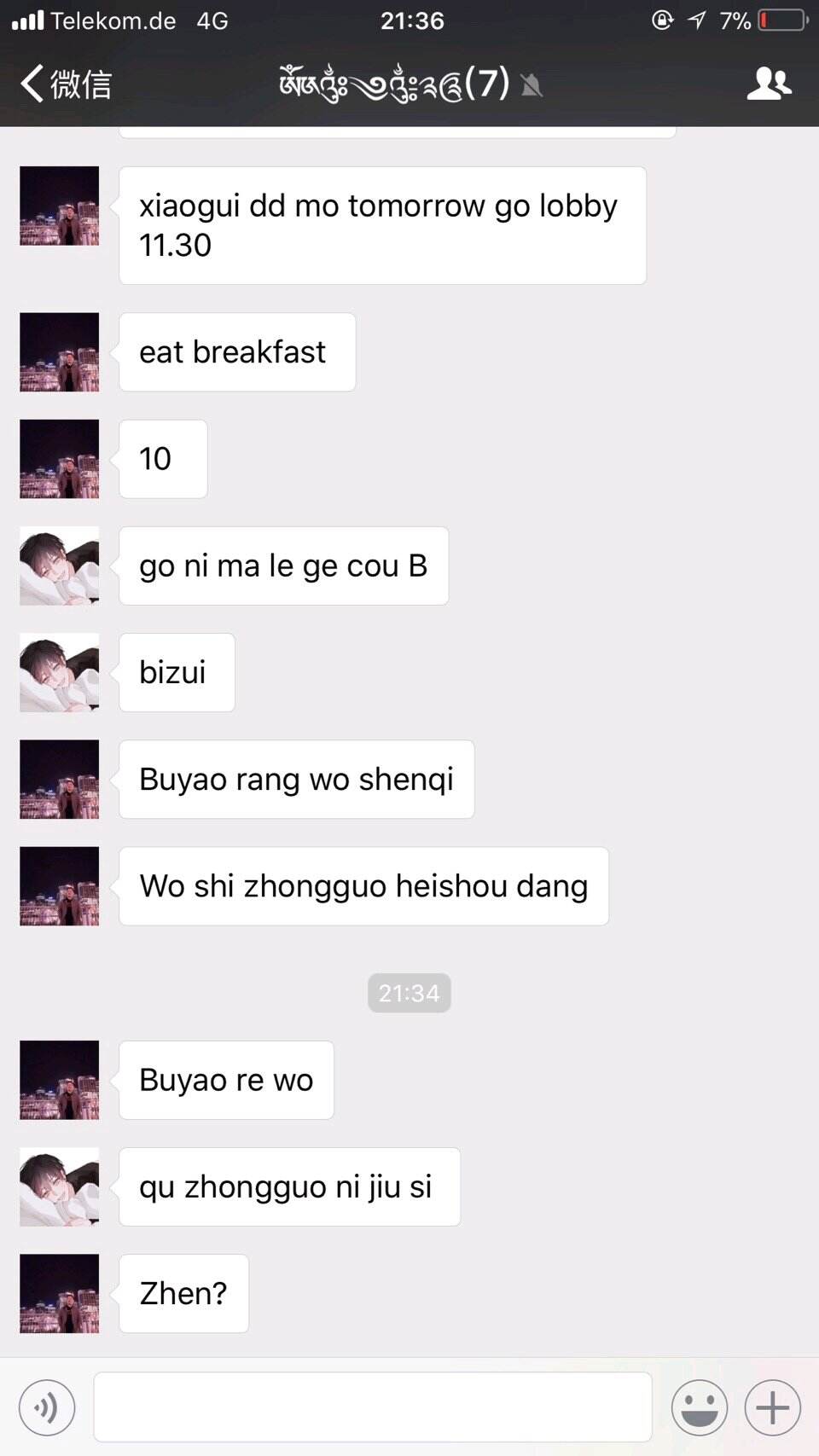Open the plus attachments menu

(772, 1407)
